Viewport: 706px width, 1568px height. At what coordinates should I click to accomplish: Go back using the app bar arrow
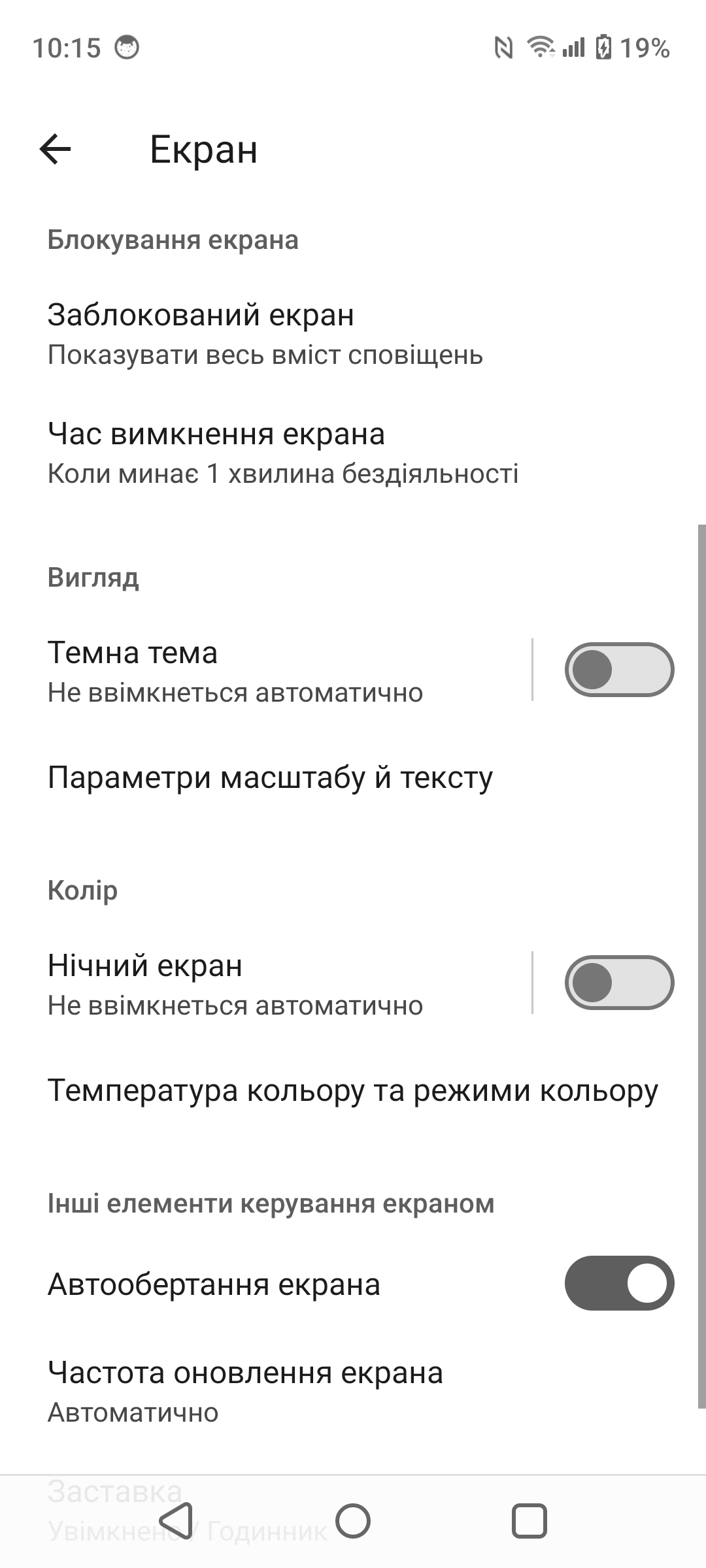click(55, 150)
